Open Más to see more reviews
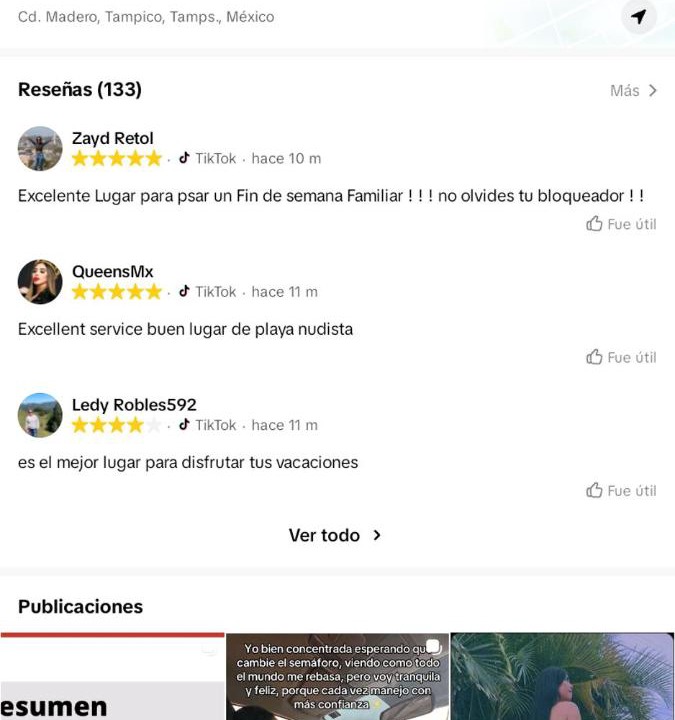Viewport: 675px width, 720px height. point(633,91)
